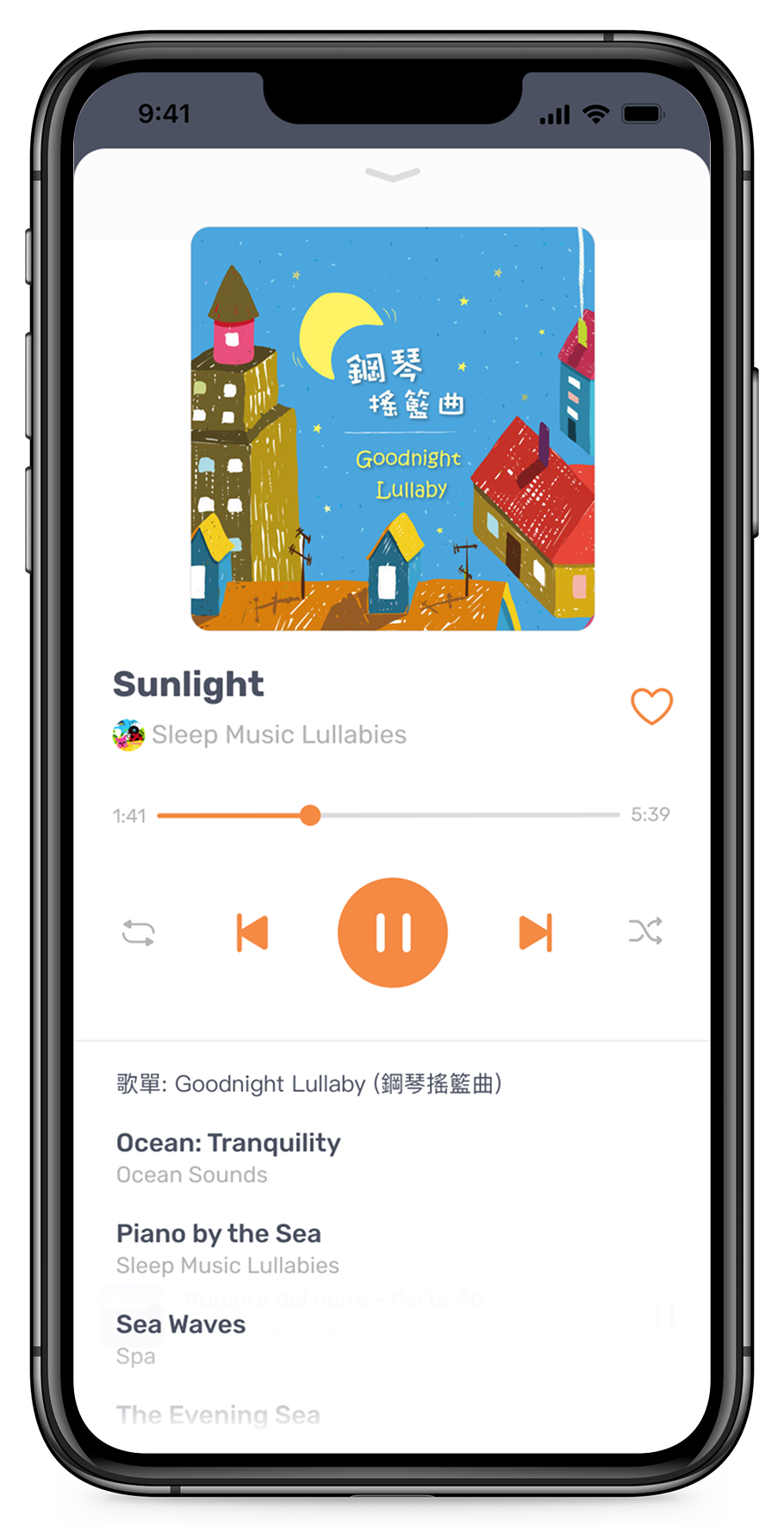Open the Sleep Music Lullabies artist avatar

(129, 734)
